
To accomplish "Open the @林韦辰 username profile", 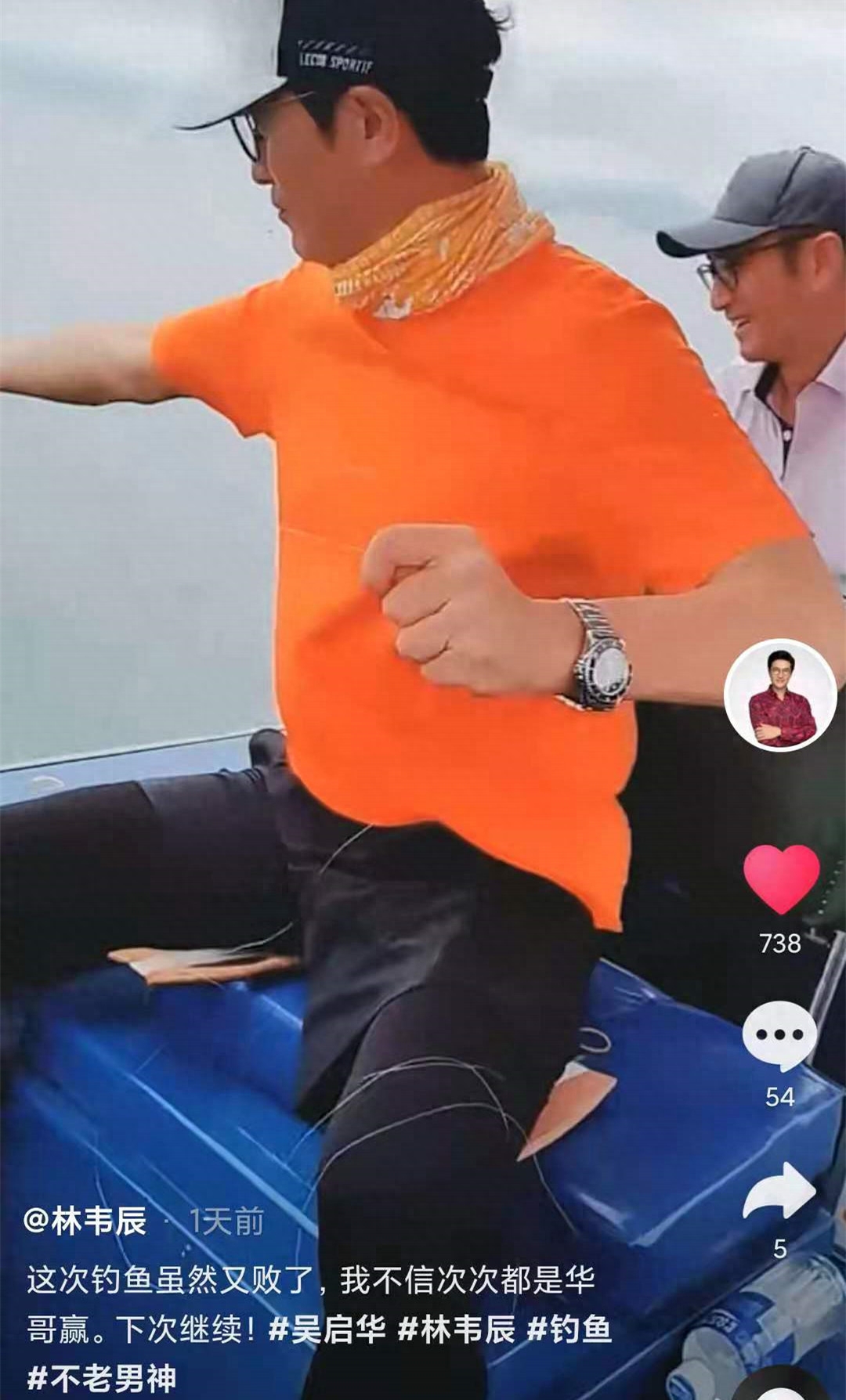I will point(85,1221).
